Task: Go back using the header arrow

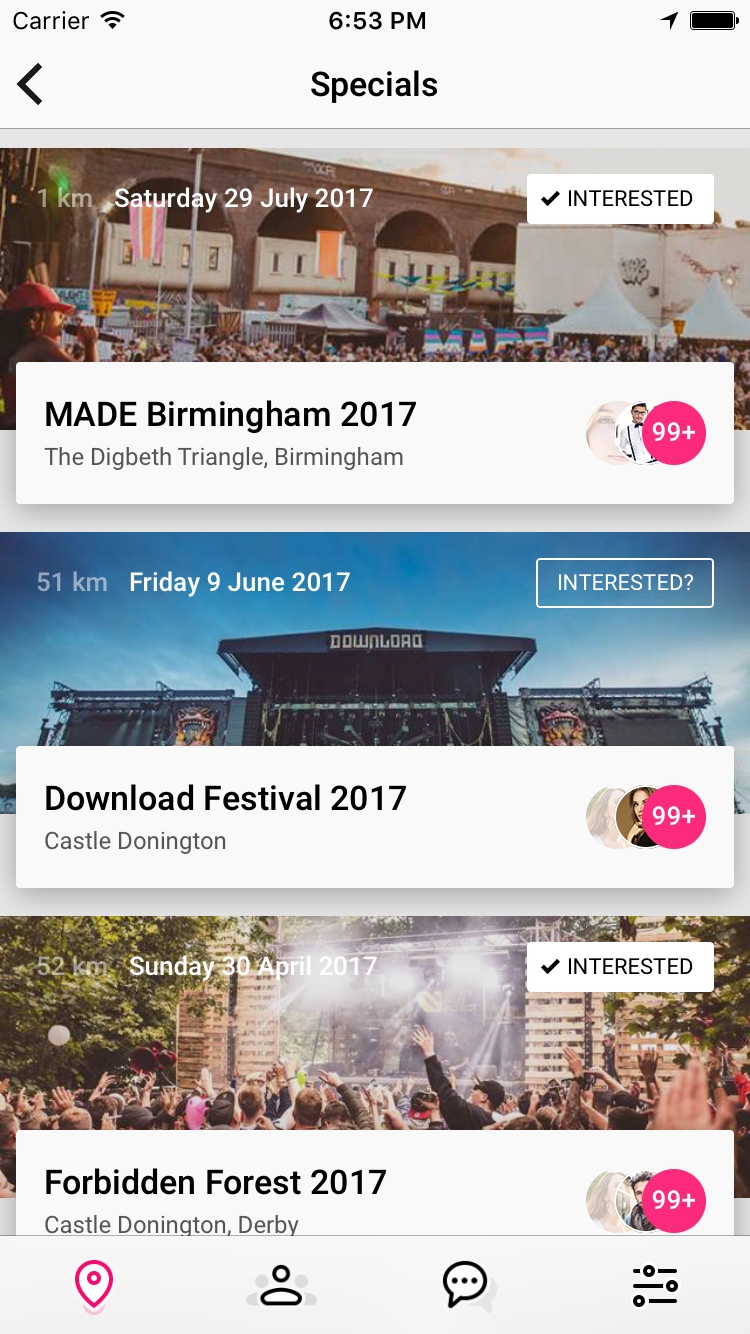Action: tap(31, 84)
